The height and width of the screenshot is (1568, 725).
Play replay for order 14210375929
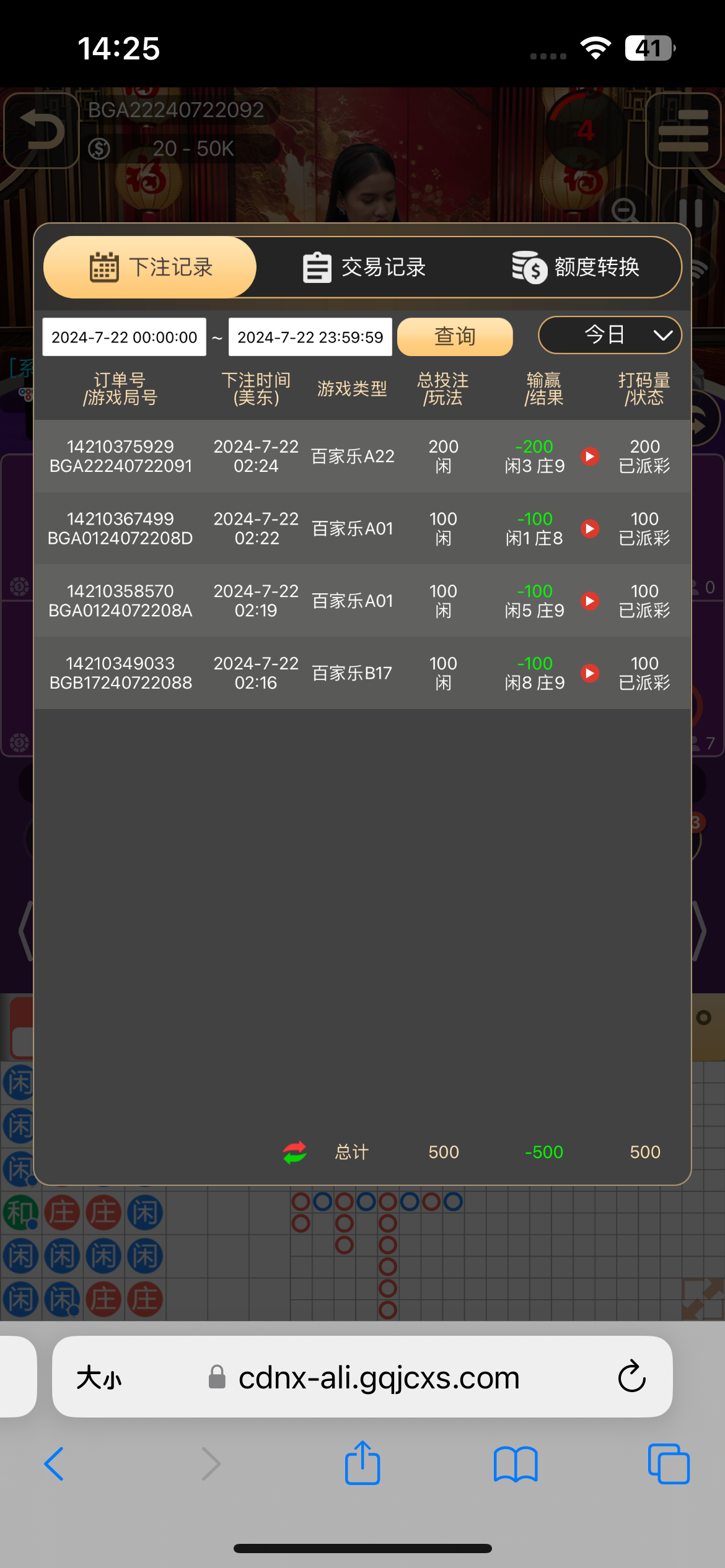coord(590,456)
